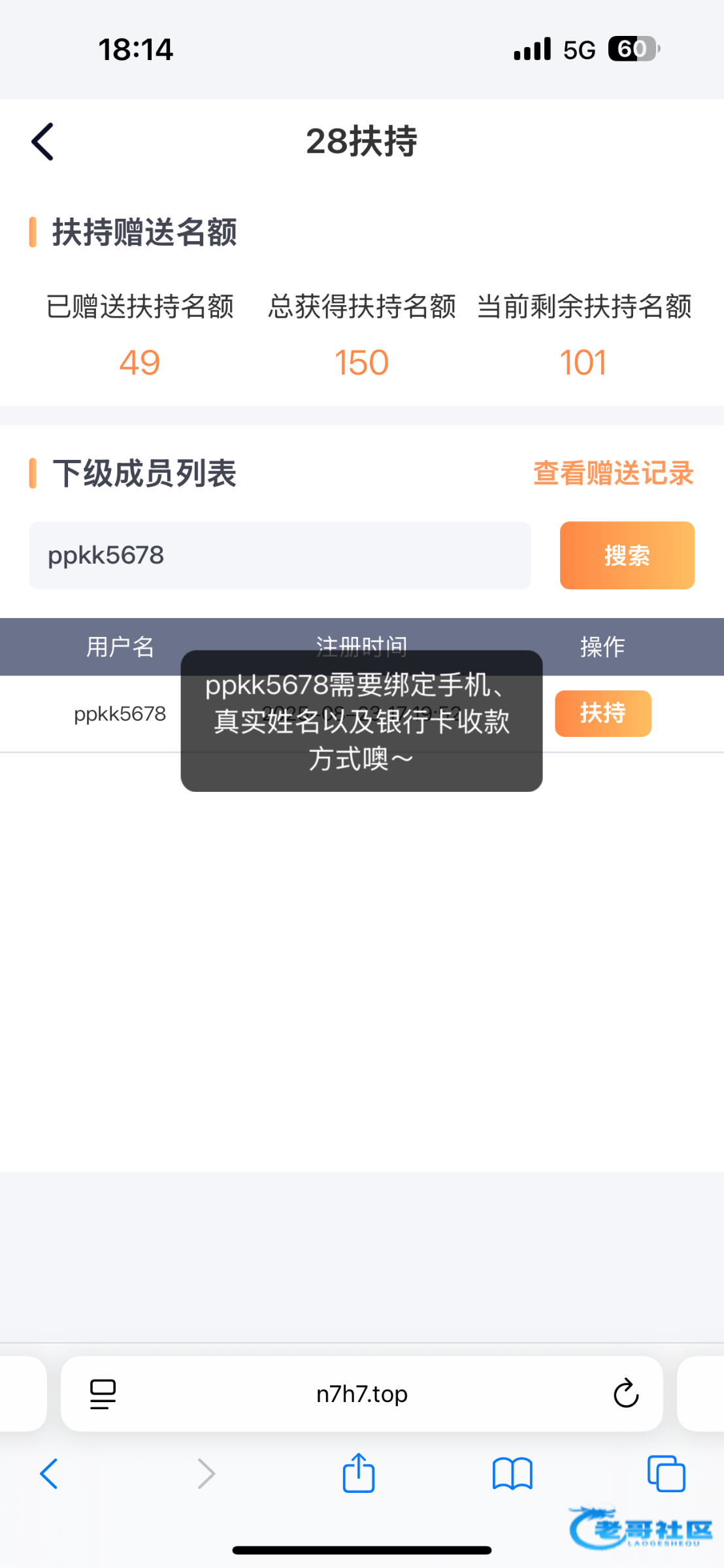724x1568 pixels.
Task: Open 查看赠送记录 link
Action: point(613,473)
